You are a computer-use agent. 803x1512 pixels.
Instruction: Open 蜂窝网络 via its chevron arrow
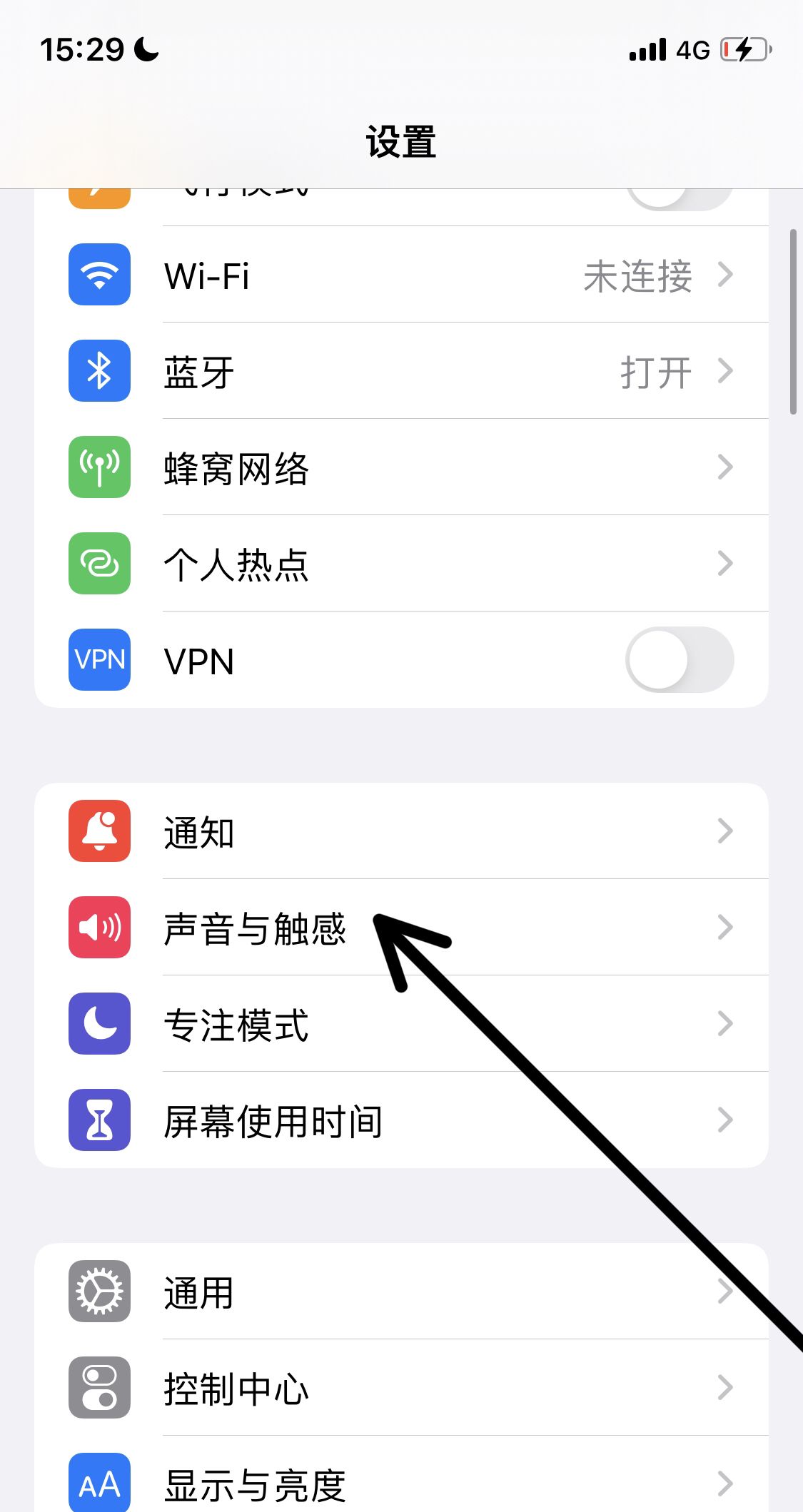coord(727,467)
